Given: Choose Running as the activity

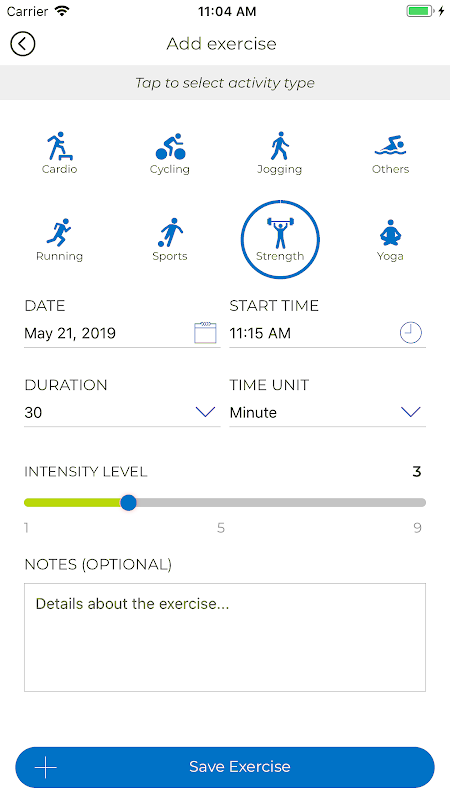Looking at the screenshot, I should (60, 240).
